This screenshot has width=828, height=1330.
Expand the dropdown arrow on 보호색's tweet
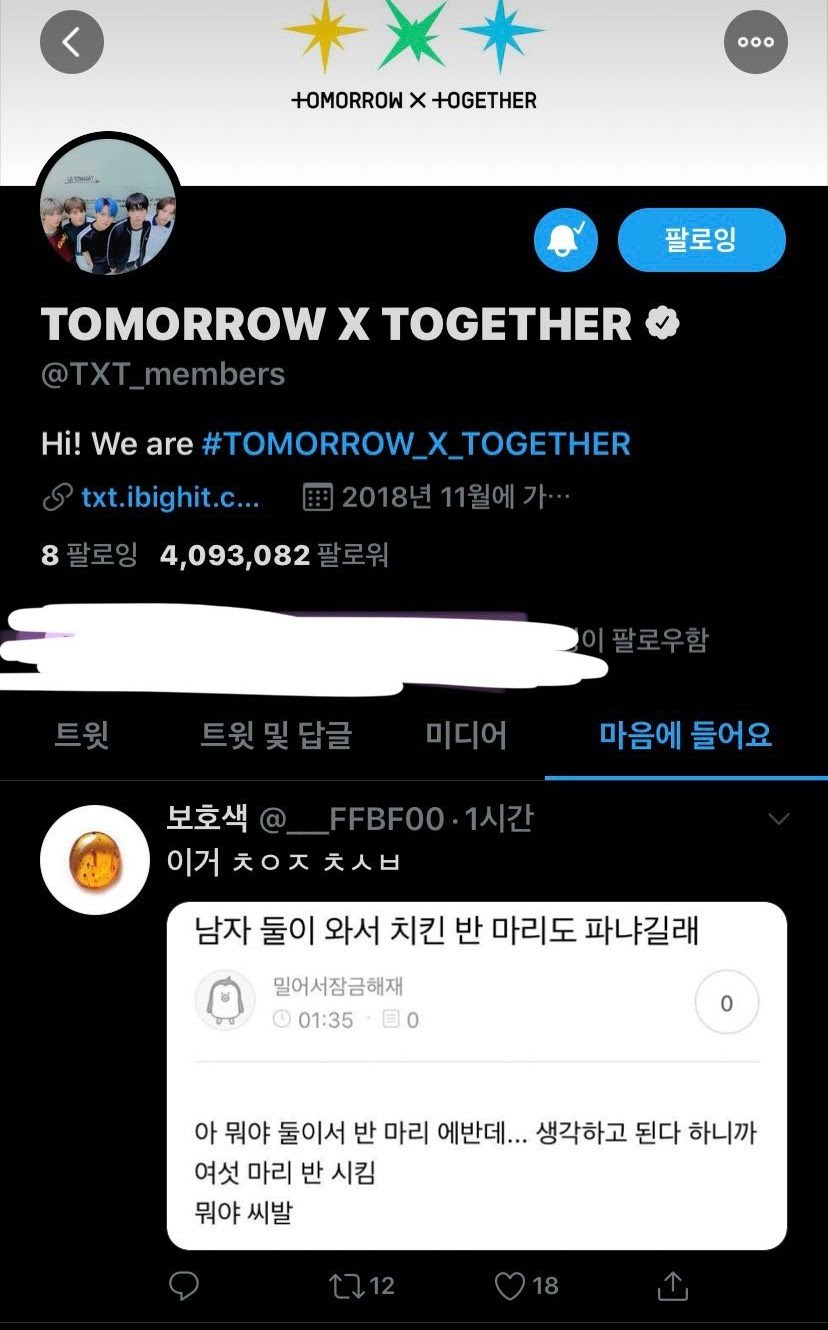coord(778,820)
